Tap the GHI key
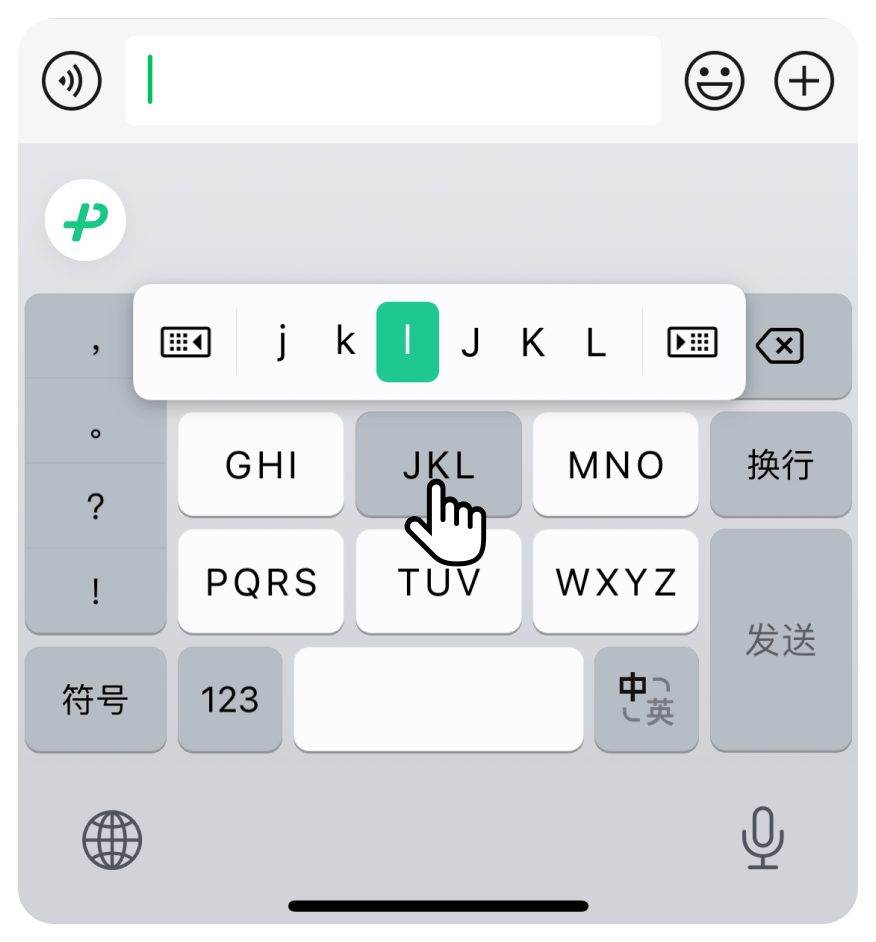 pos(261,465)
